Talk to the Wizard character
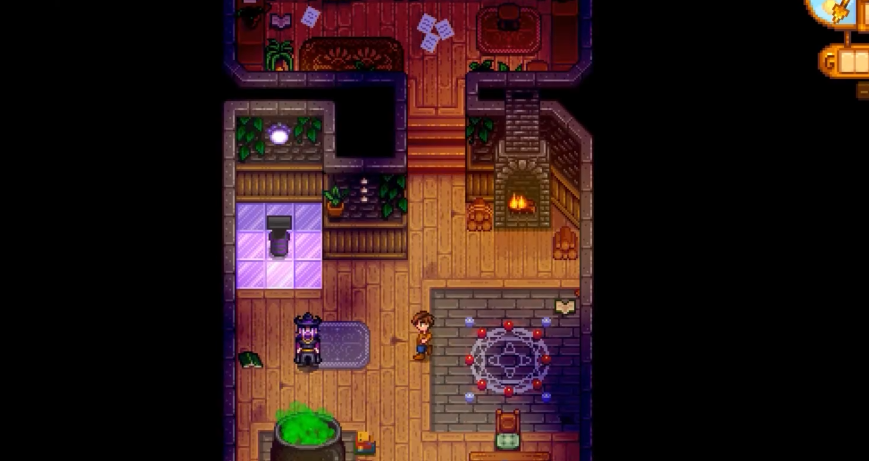869x461 pixels. click(306, 342)
